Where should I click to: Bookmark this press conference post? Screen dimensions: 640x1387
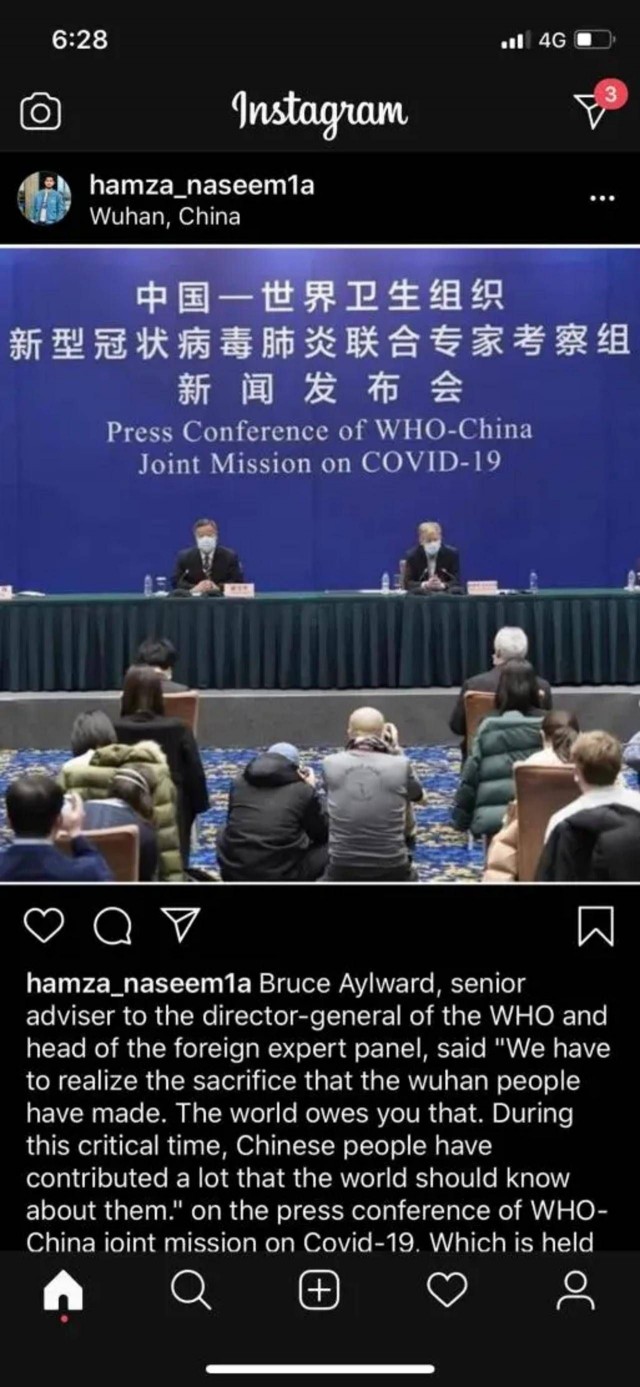coord(595,927)
